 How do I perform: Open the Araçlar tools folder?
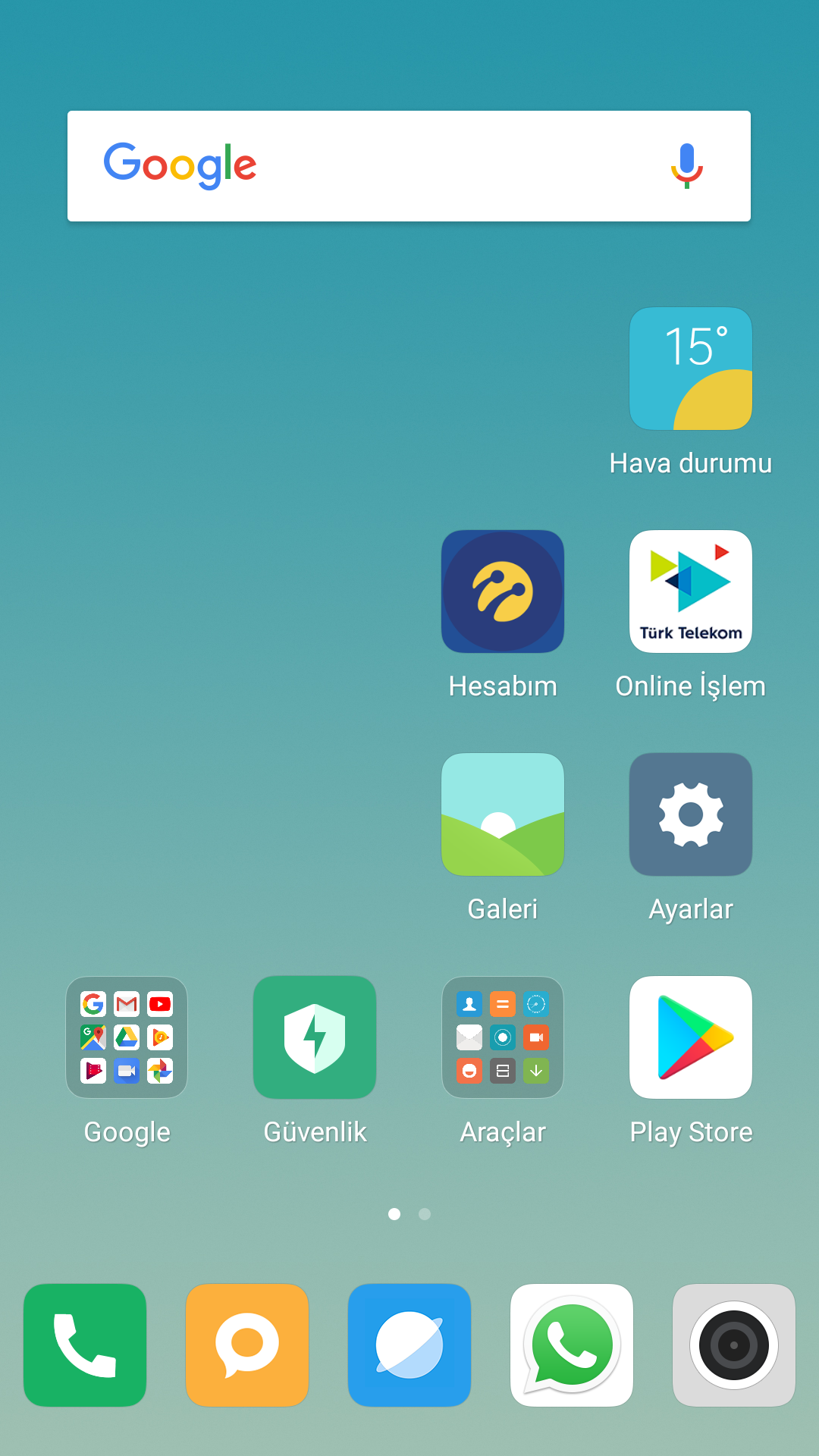503,1037
